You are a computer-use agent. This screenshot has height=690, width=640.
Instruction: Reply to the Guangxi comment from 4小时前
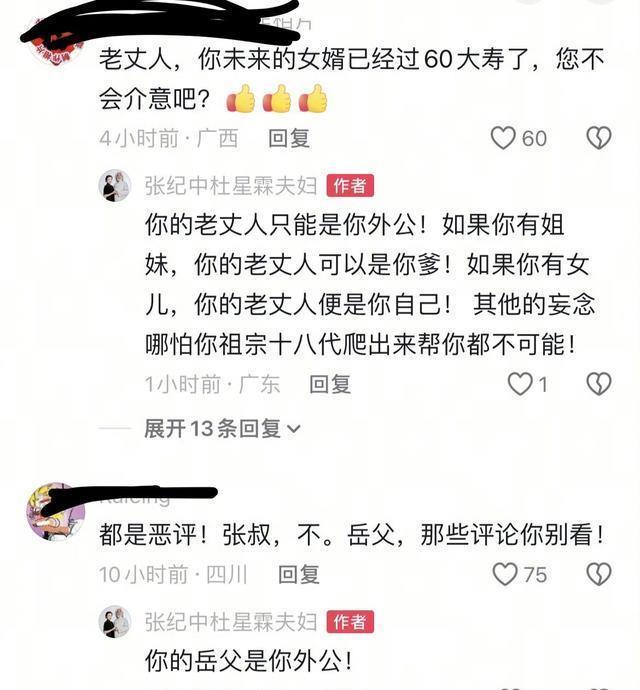[x=290, y=138]
